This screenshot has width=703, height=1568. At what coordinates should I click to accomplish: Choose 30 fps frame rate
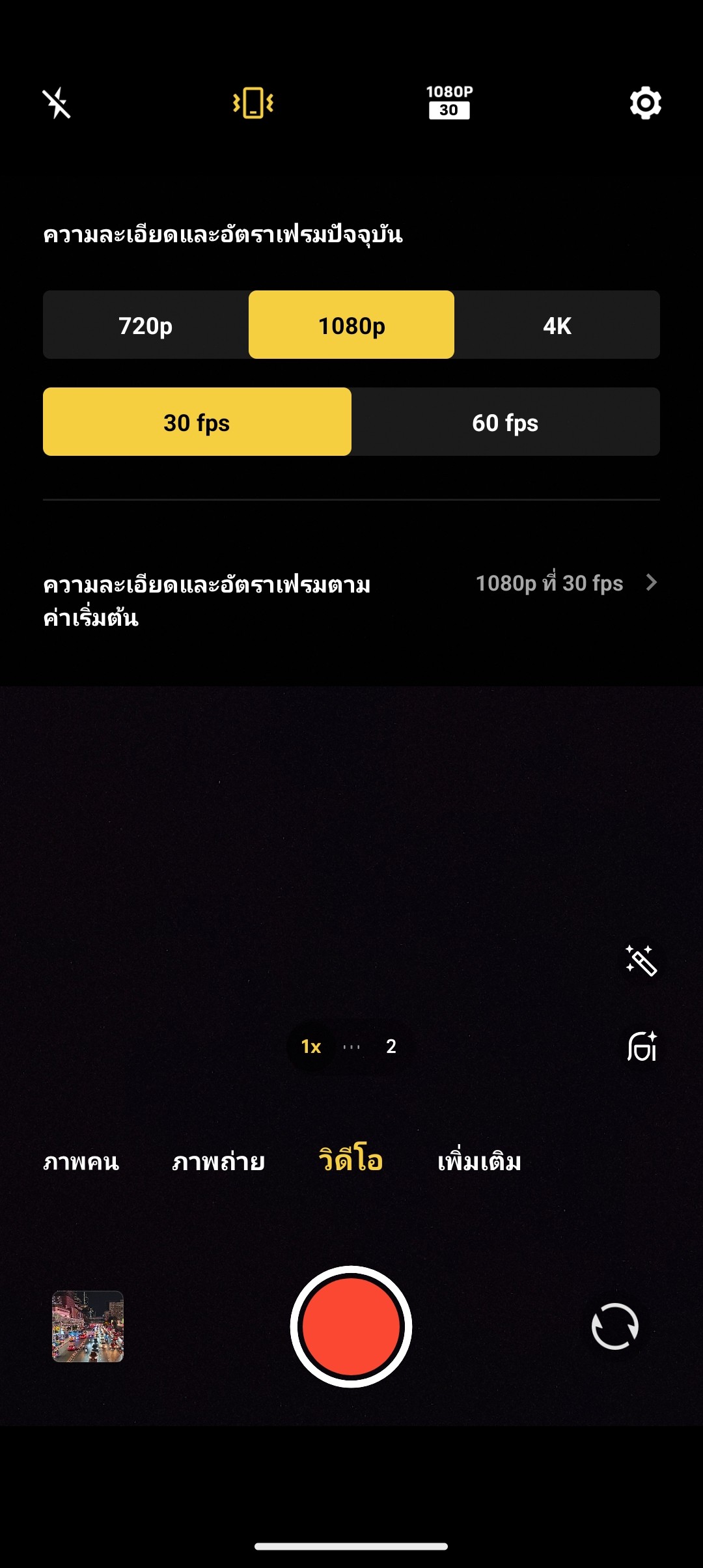[197, 422]
